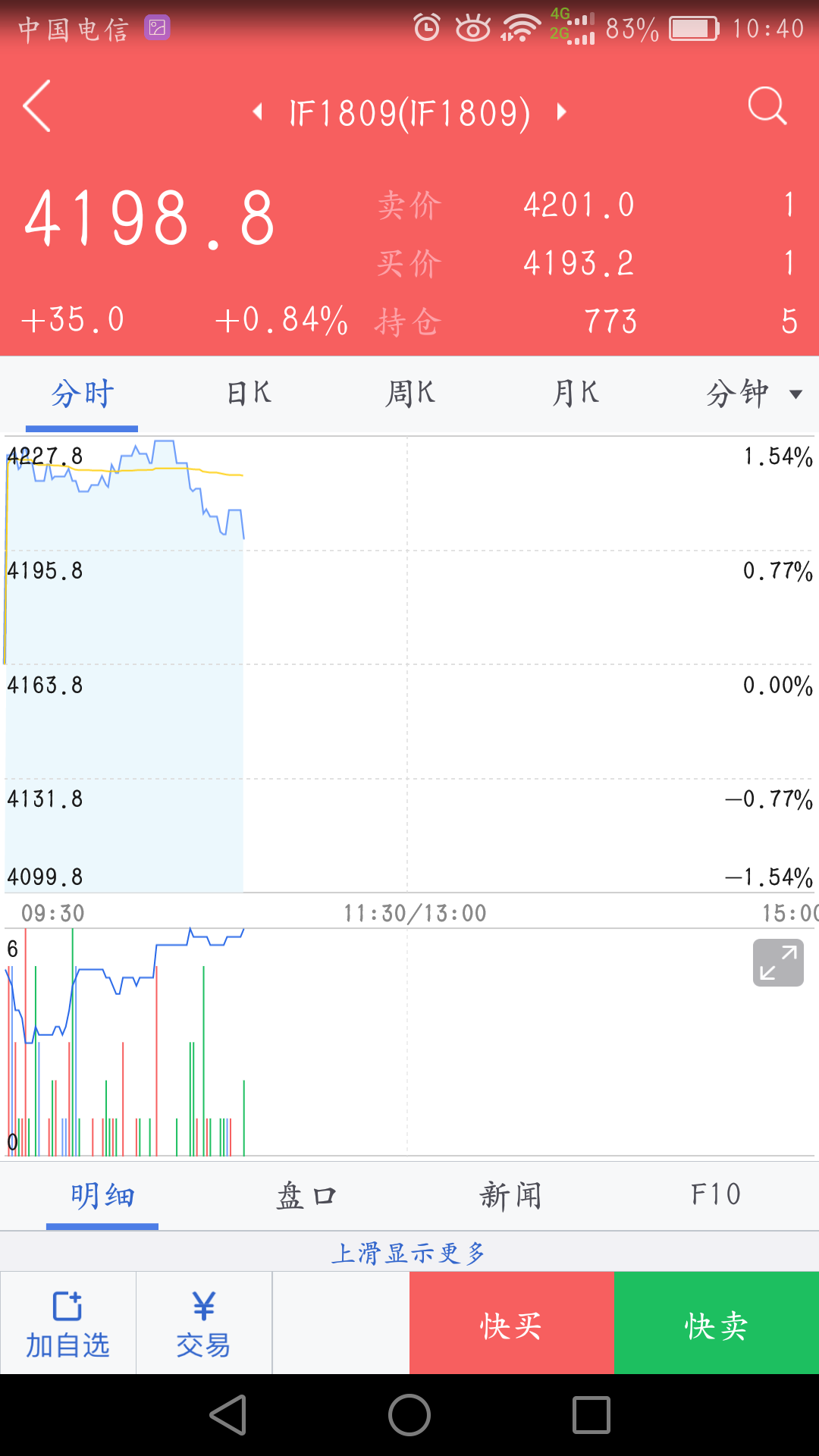The height and width of the screenshot is (1456, 819).
Task: Switch to previous contract with left arrow
Action: point(257,111)
